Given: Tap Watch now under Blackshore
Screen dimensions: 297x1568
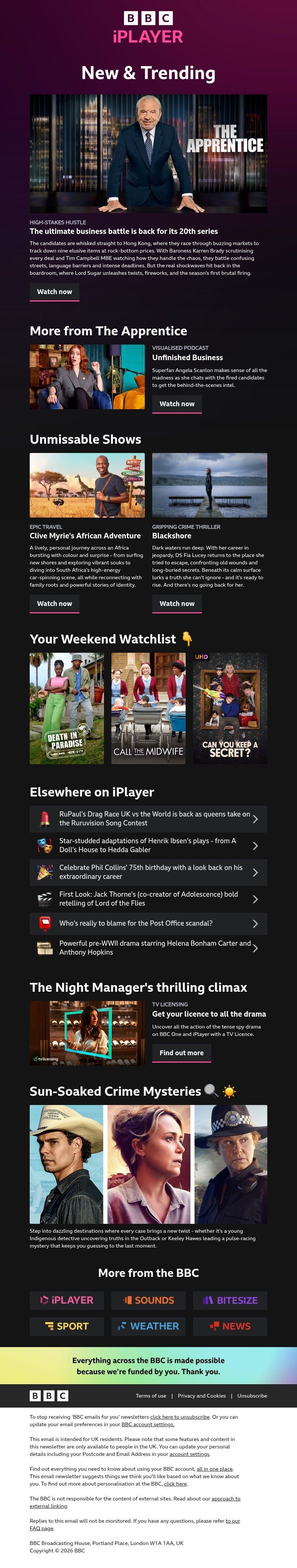Looking at the screenshot, I should (176, 603).
